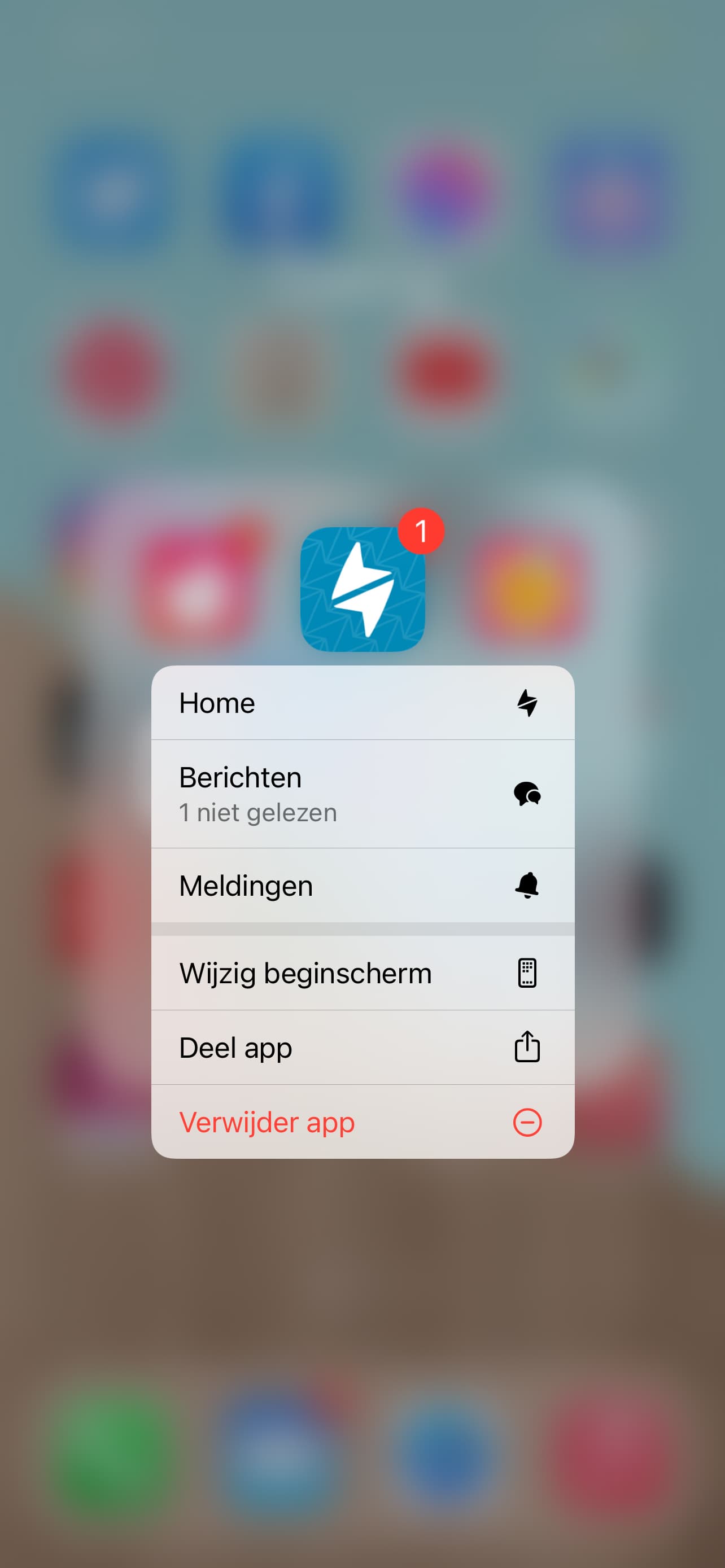Select Verwijder app to remove the app
The height and width of the screenshot is (1568, 725).
(x=362, y=1122)
